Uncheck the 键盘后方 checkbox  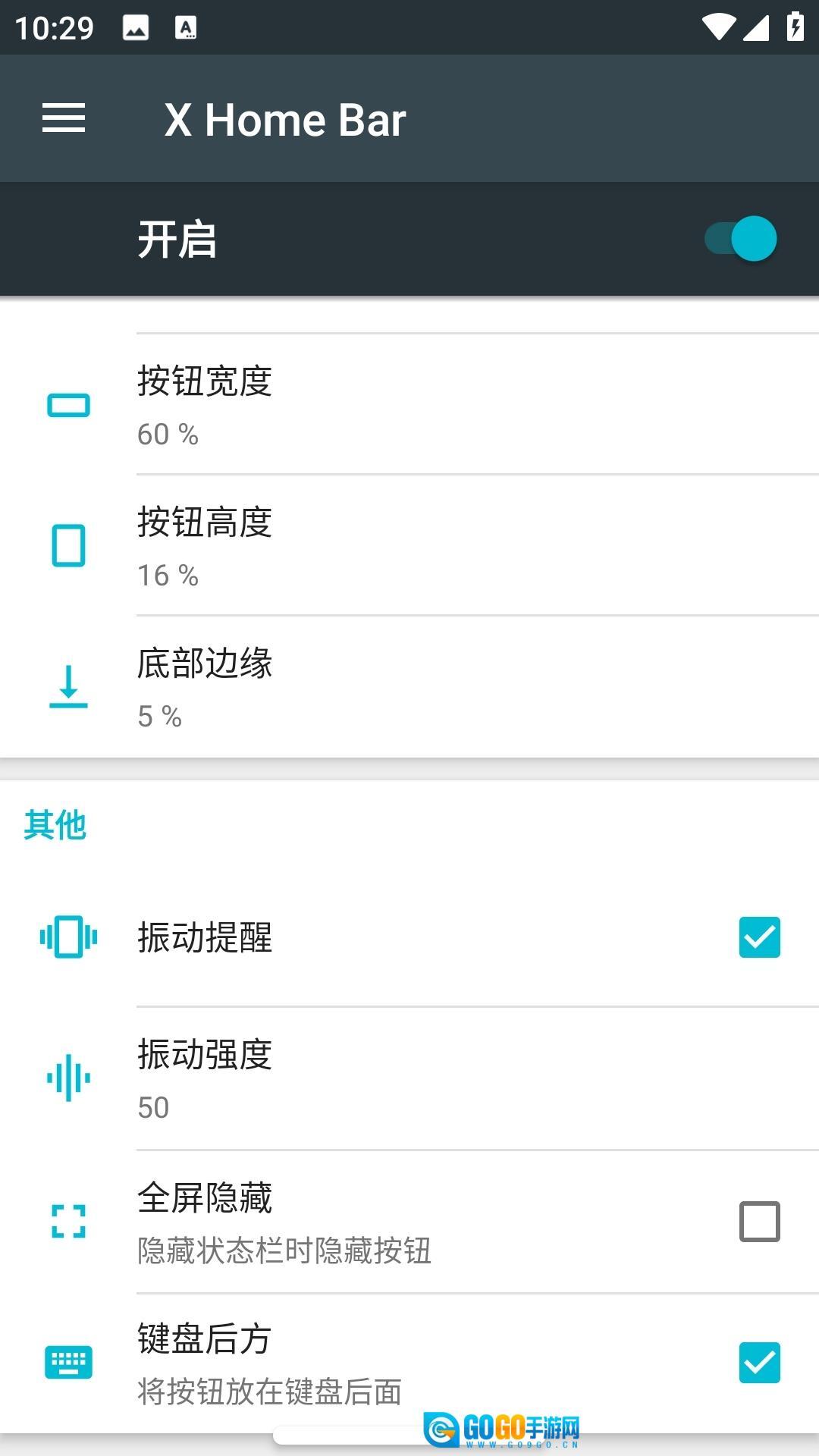tap(759, 1363)
